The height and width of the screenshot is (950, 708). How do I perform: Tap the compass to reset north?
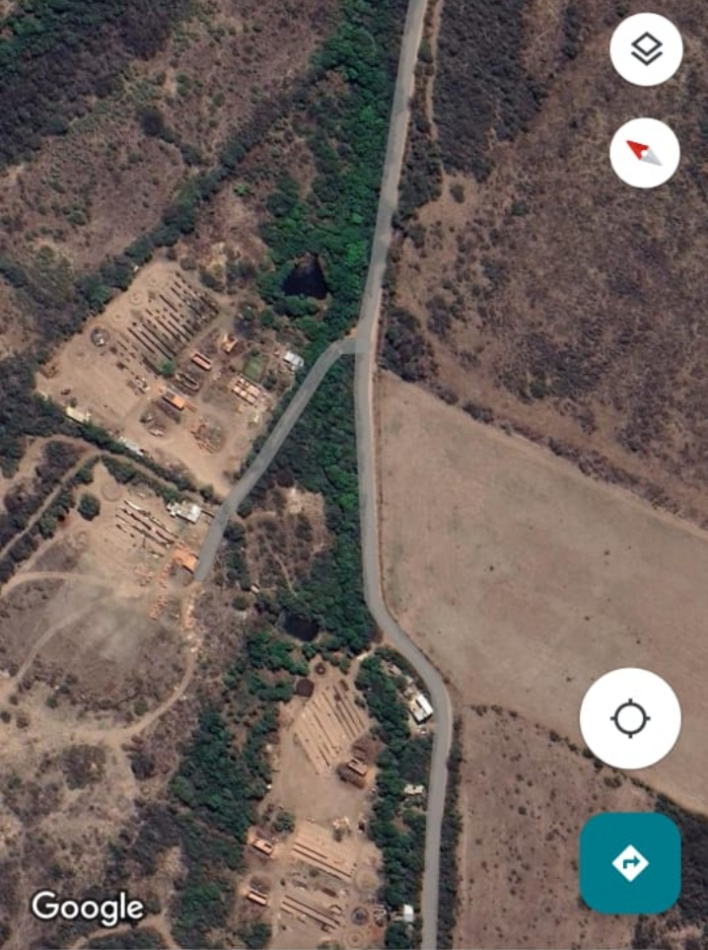645,153
